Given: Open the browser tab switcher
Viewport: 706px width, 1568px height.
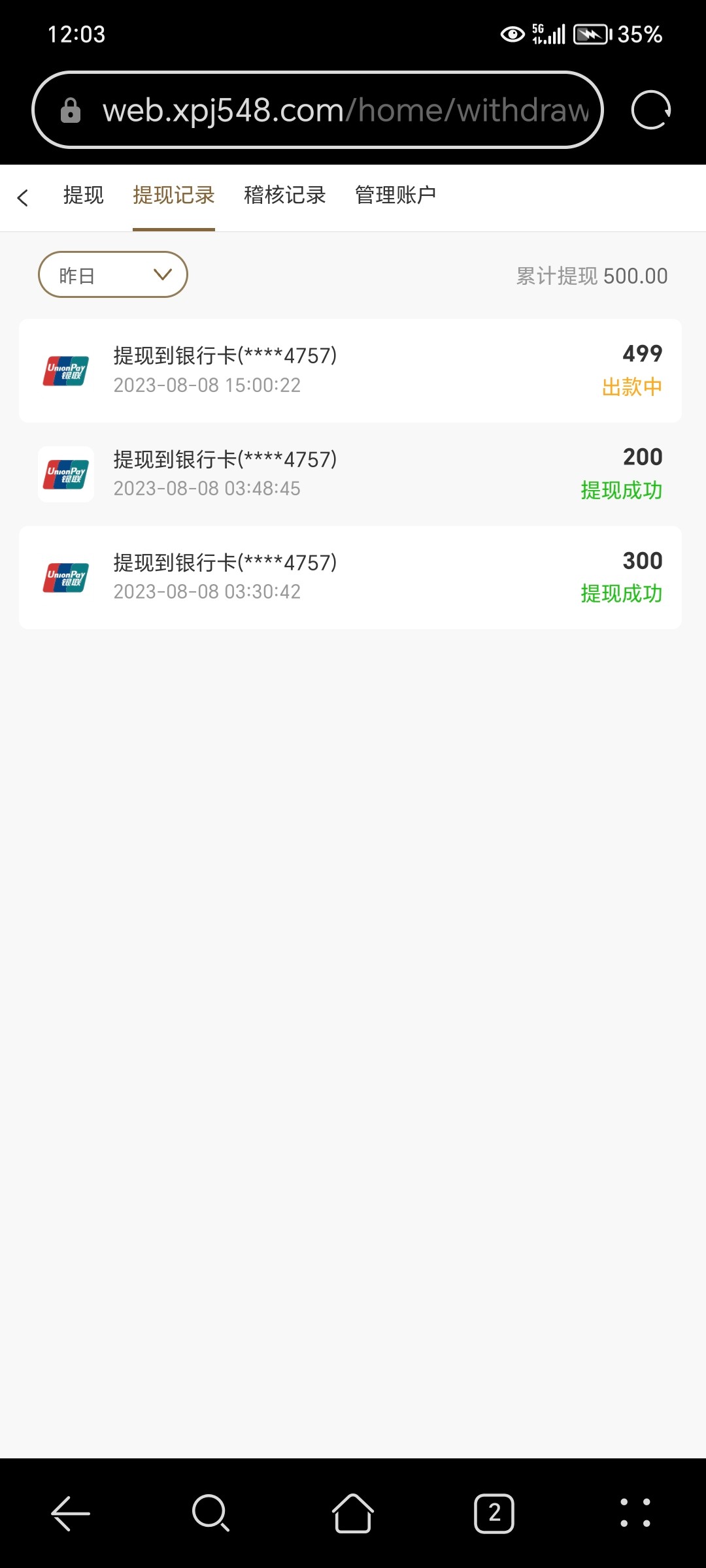Looking at the screenshot, I should tap(494, 1513).
